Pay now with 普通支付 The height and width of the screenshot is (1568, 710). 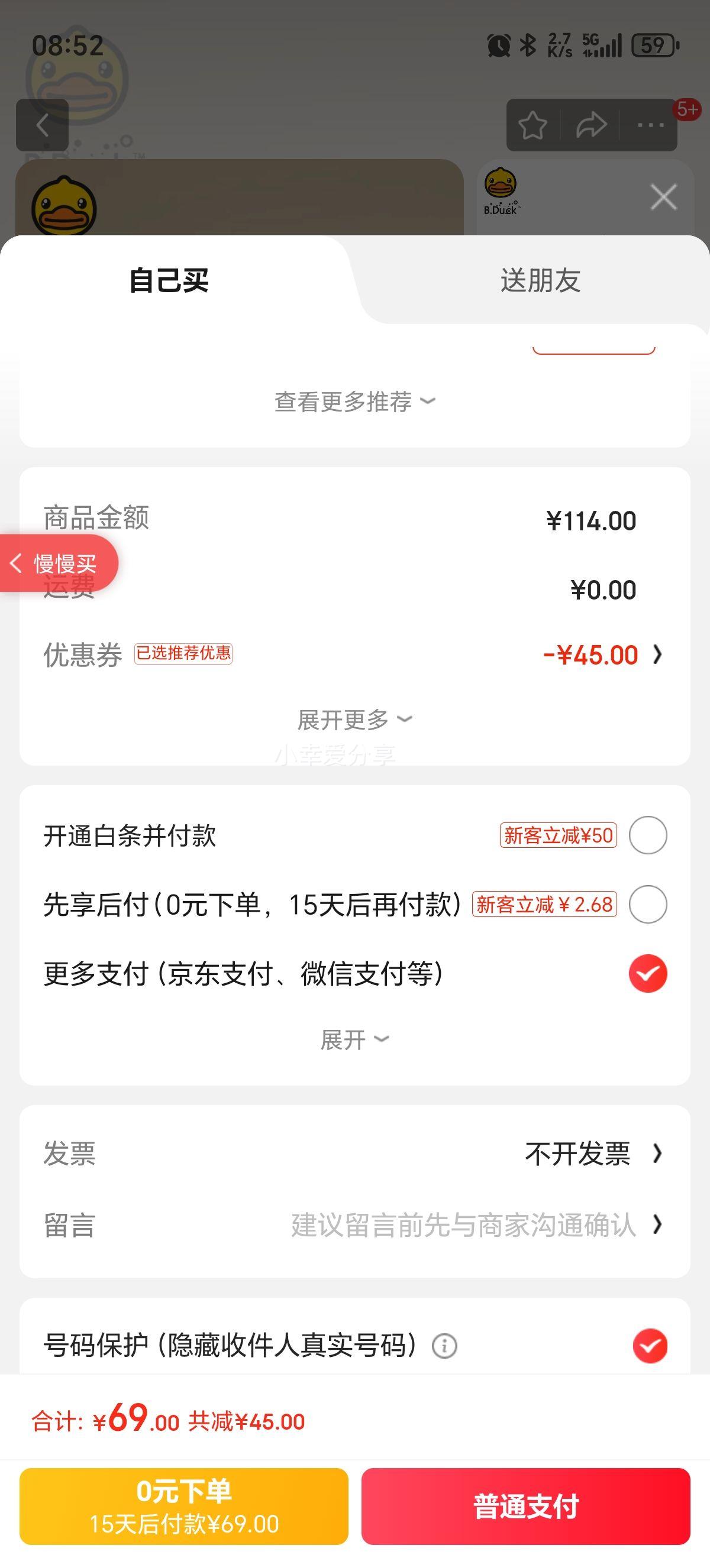[525, 1506]
